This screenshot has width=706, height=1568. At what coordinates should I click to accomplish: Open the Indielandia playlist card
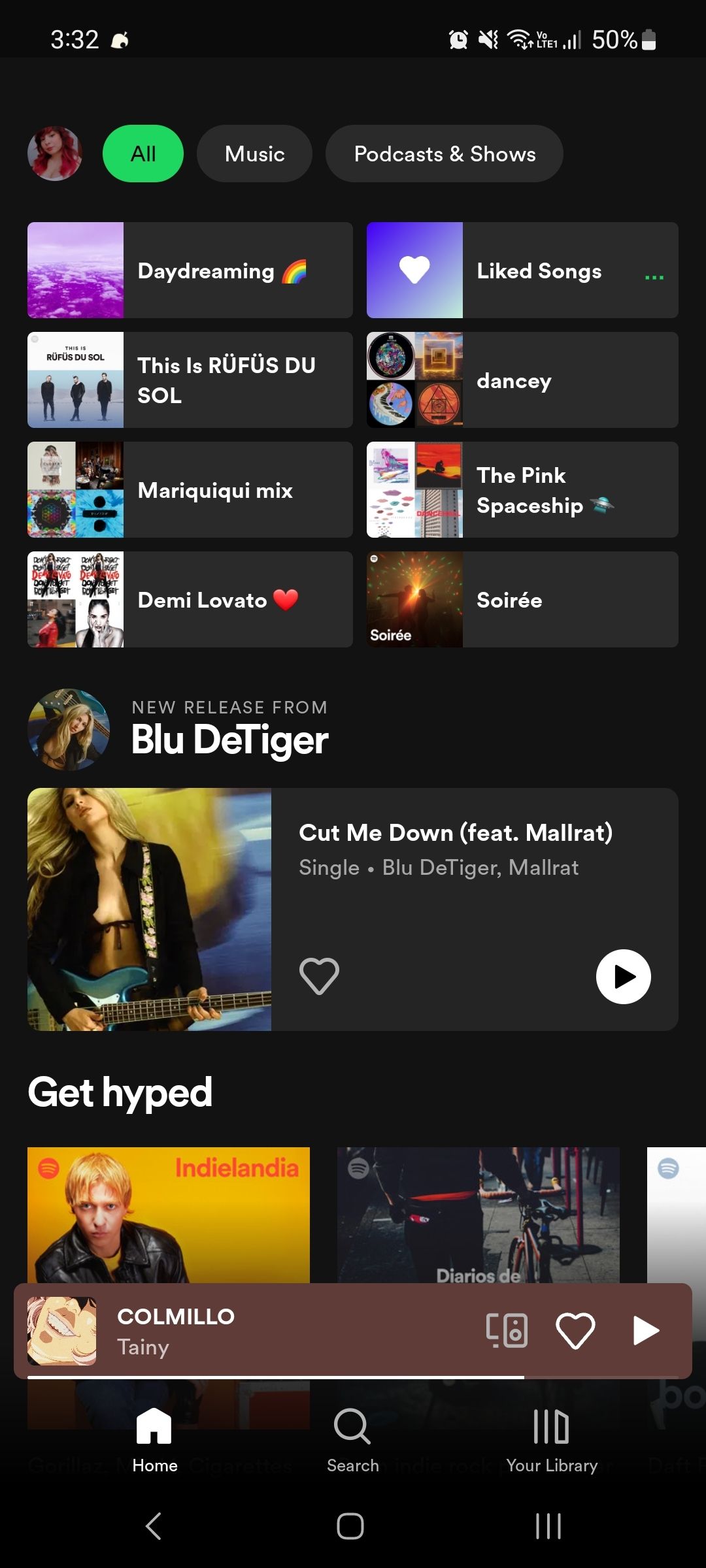(x=169, y=1214)
